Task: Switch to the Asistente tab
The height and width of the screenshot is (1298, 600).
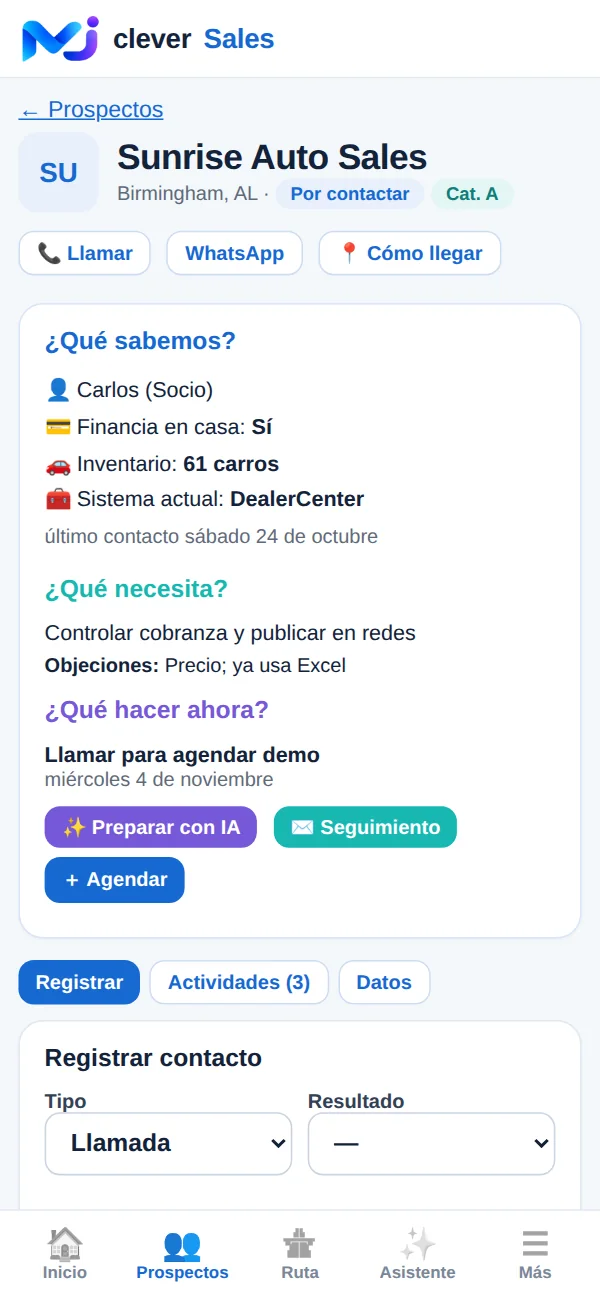Action: click(x=417, y=1254)
